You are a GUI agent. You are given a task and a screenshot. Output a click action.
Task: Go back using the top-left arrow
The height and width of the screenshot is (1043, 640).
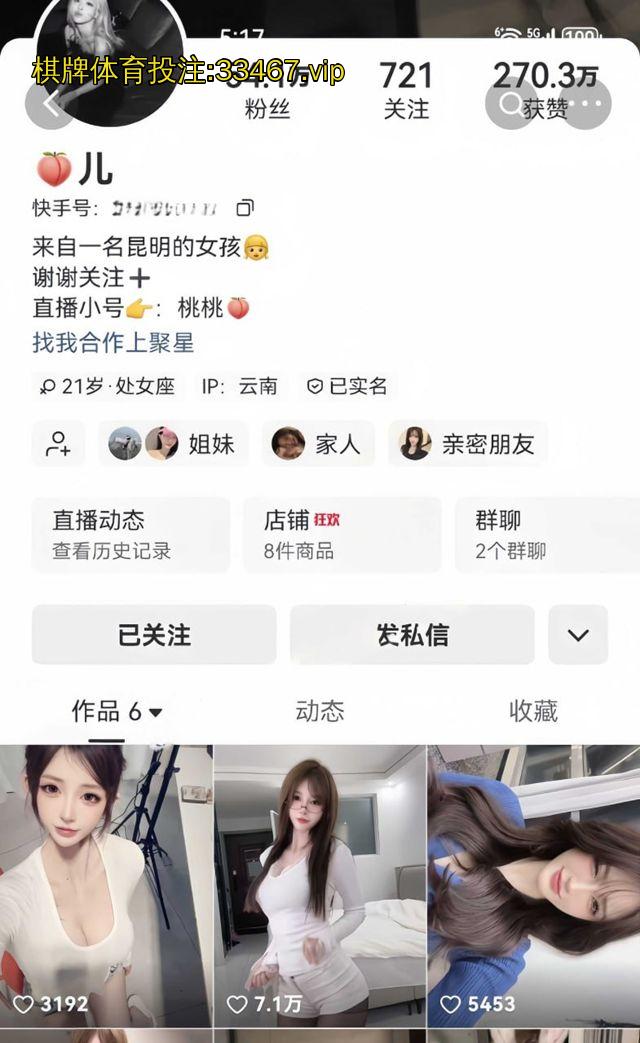coord(49,104)
